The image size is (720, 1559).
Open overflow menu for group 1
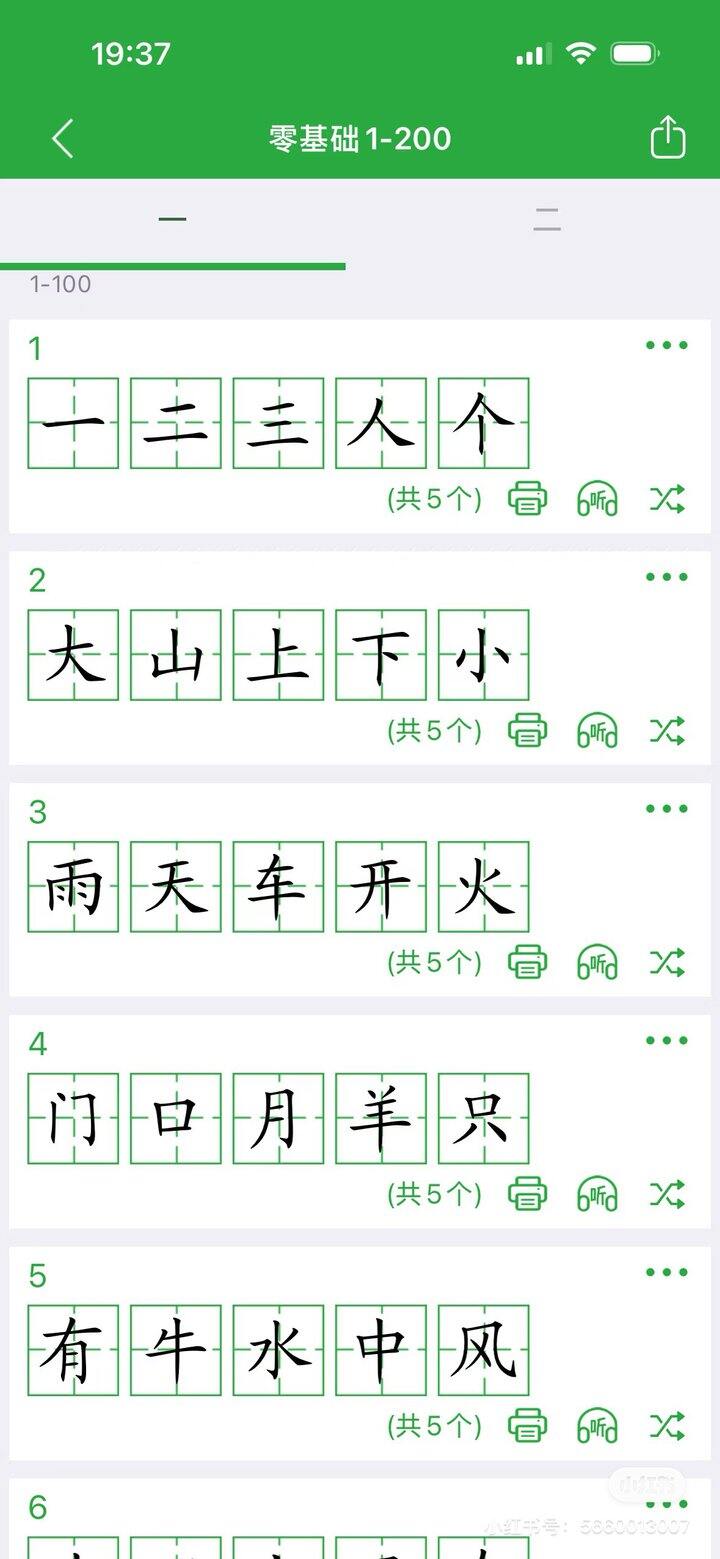pos(666,346)
